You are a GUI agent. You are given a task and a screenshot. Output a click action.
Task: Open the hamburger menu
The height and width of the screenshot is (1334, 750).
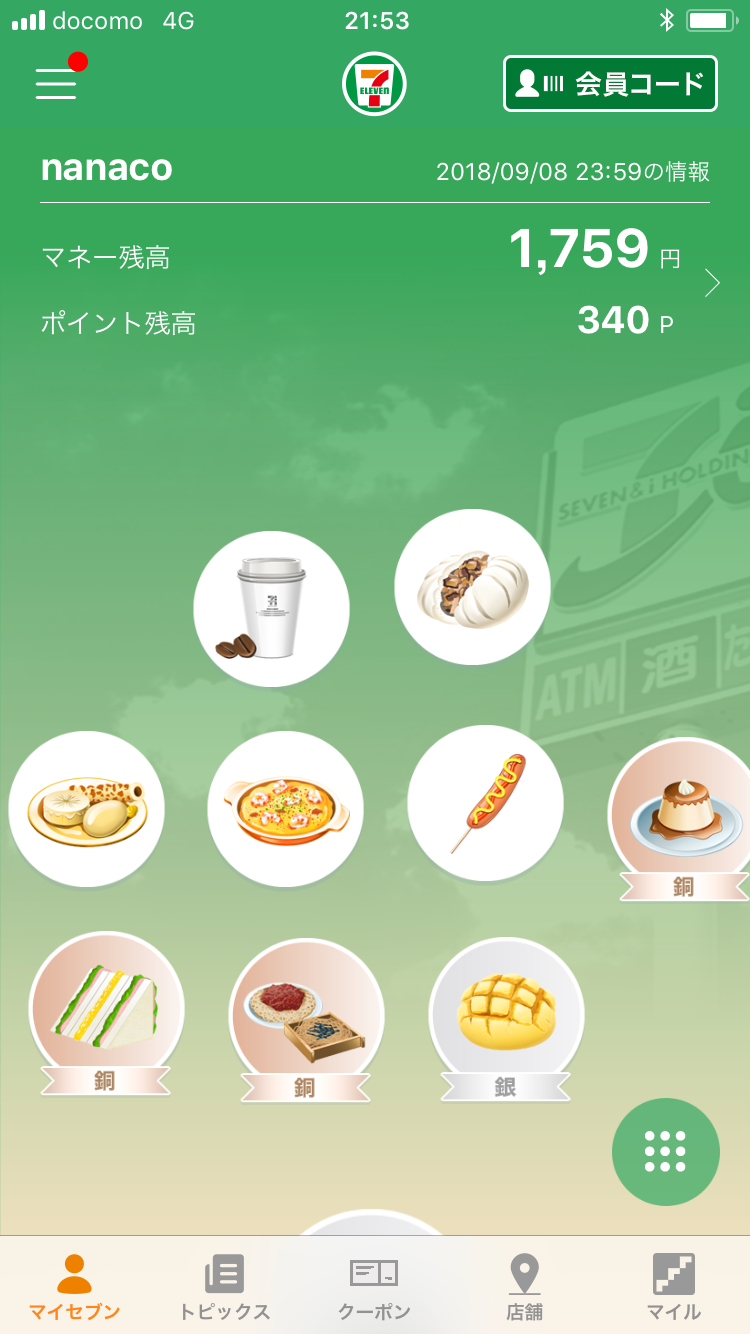[56, 83]
